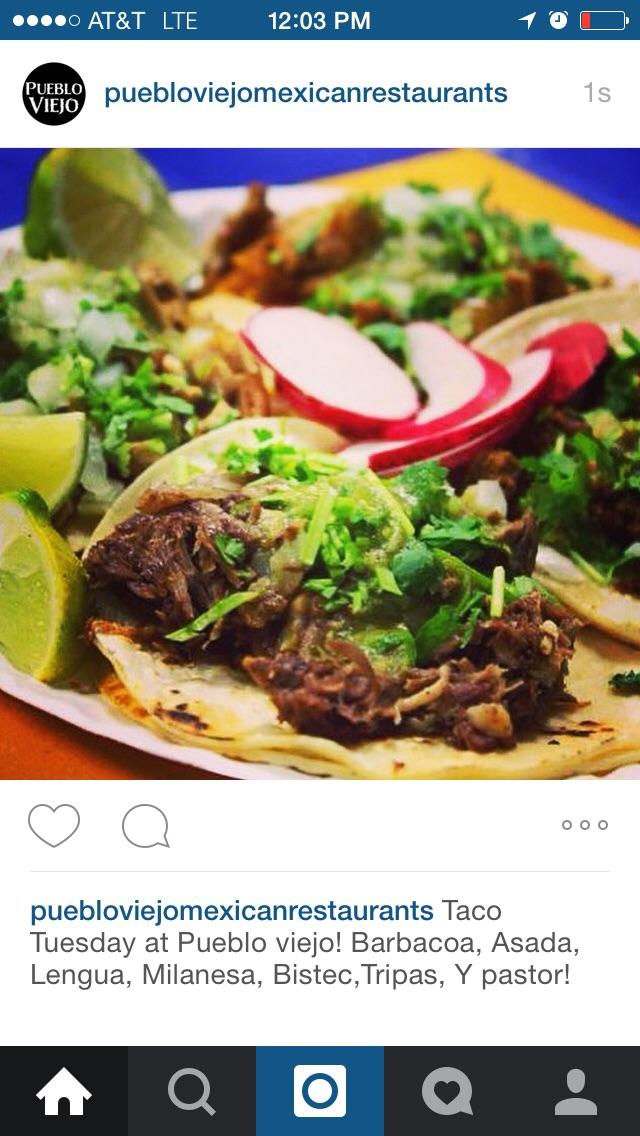
Task: Like the taco post
Action: pos(54,826)
